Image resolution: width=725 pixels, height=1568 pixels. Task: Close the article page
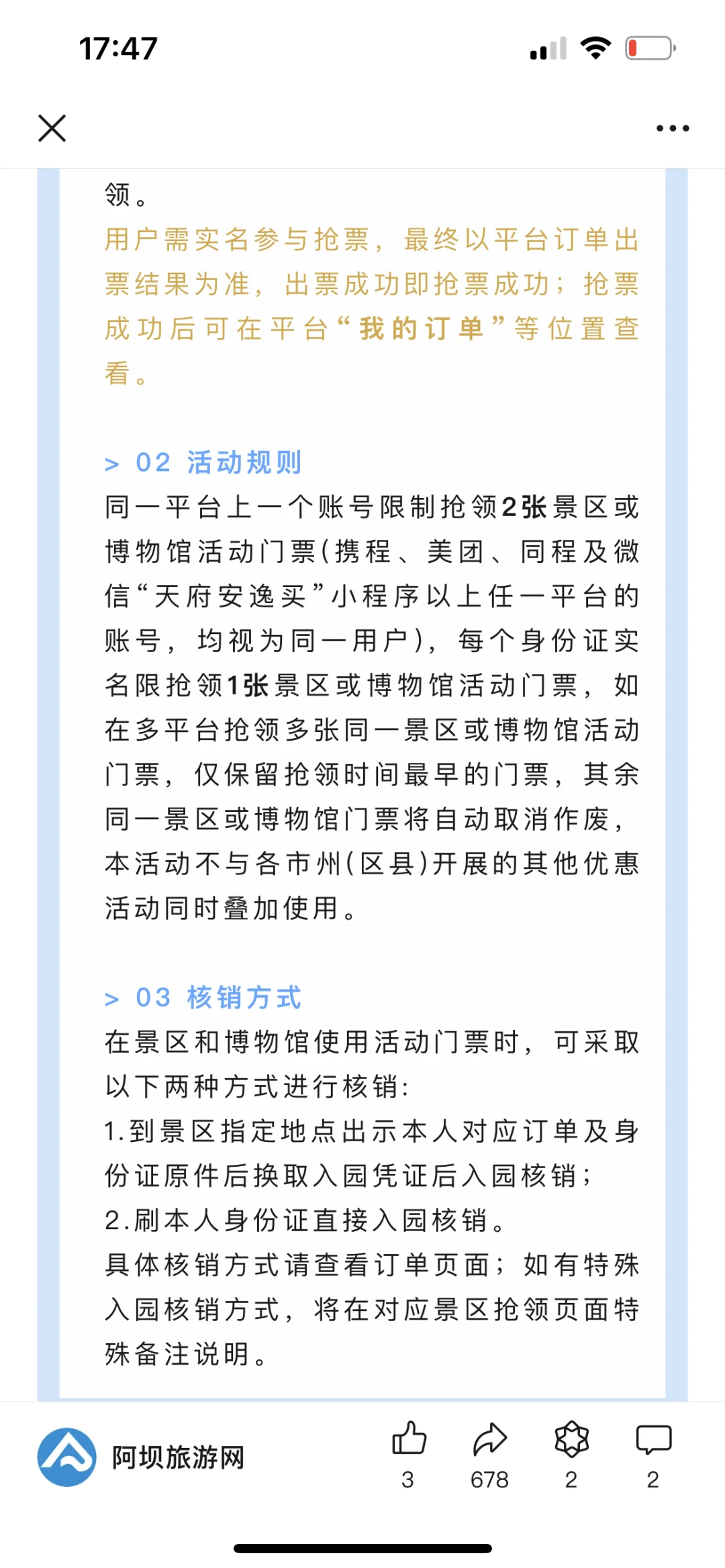[52, 128]
